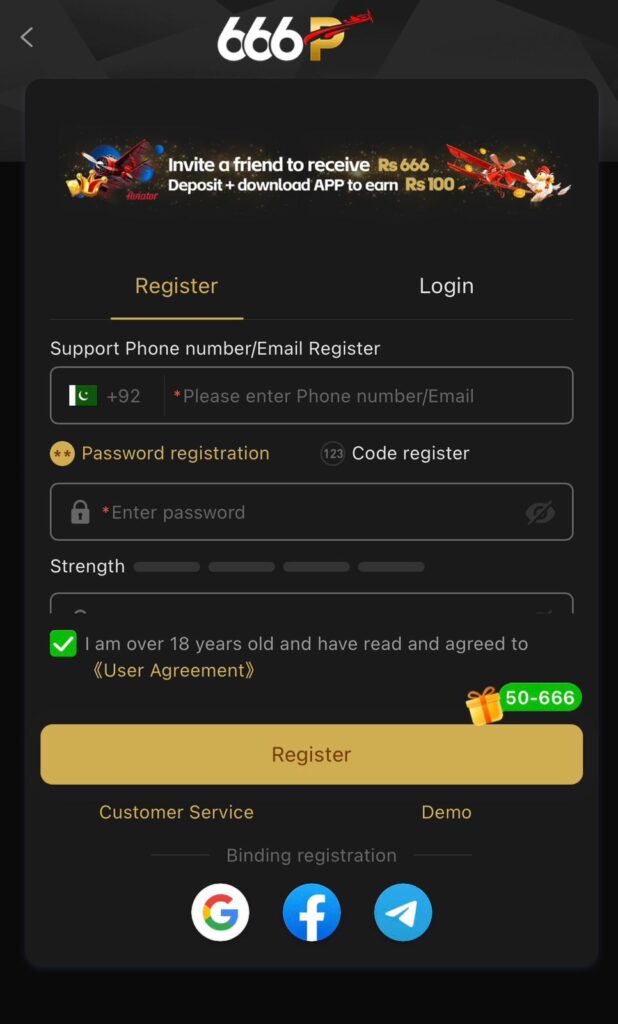Uncheck the over 18 agreement checkbox
This screenshot has width=618, height=1024.
(63, 643)
